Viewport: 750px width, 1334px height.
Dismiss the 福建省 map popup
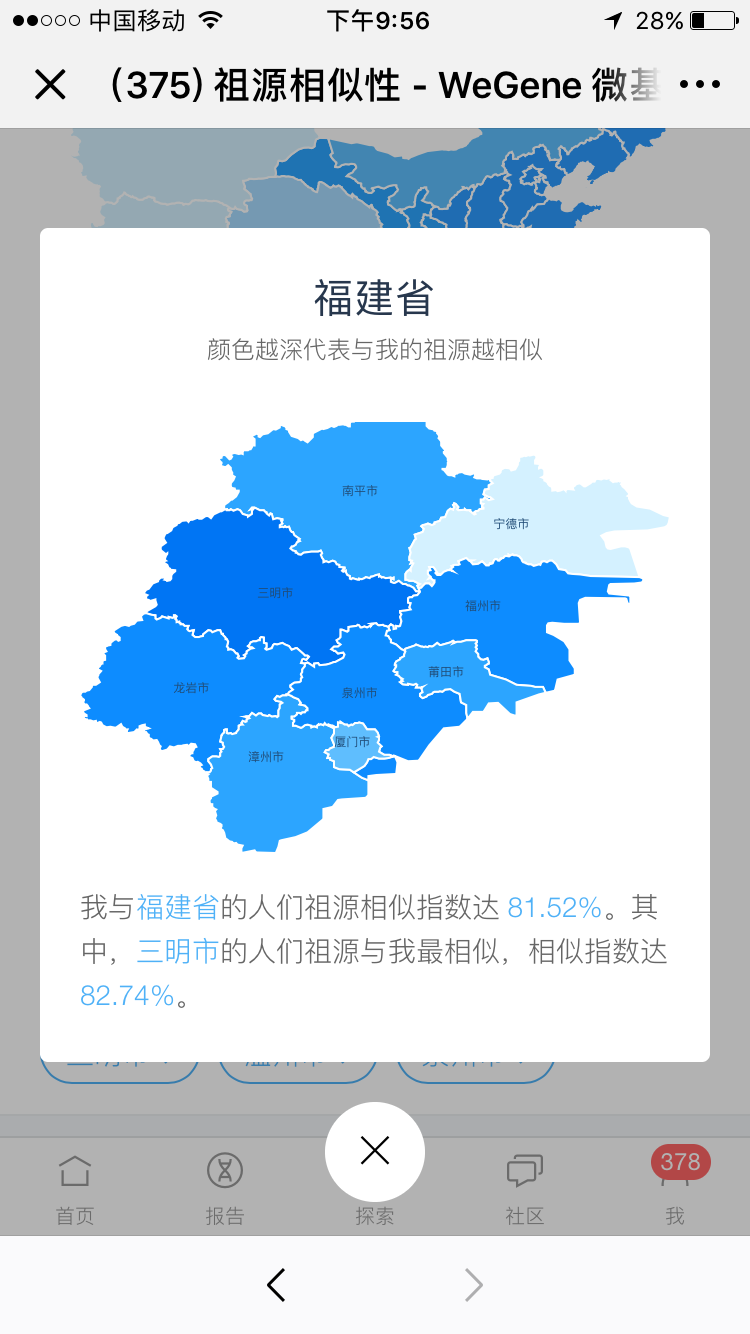[x=375, y=1152]
